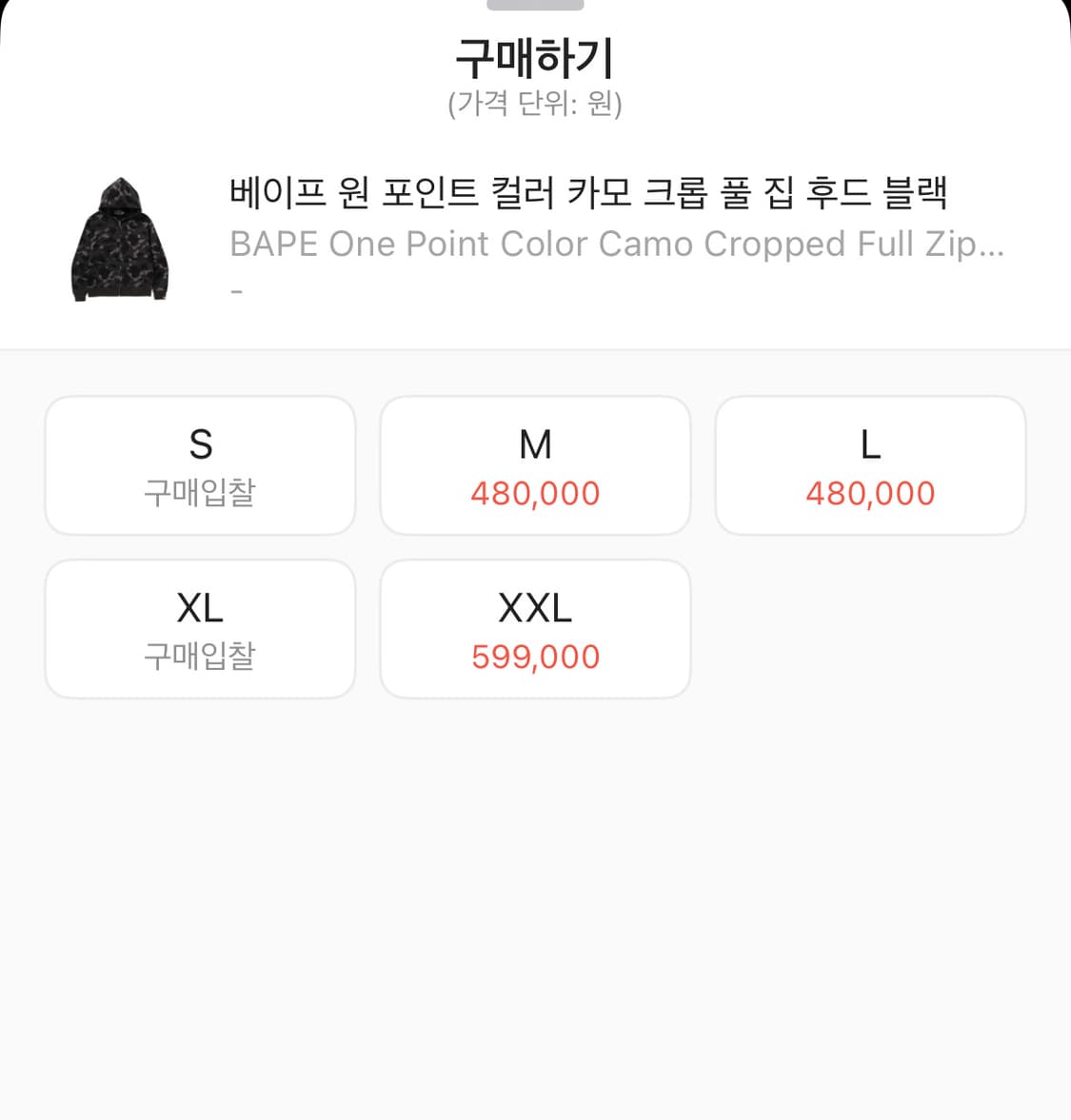Click the 구매입찰 label under size S
Viewport: 1071px width, 1120px height.
200,491
